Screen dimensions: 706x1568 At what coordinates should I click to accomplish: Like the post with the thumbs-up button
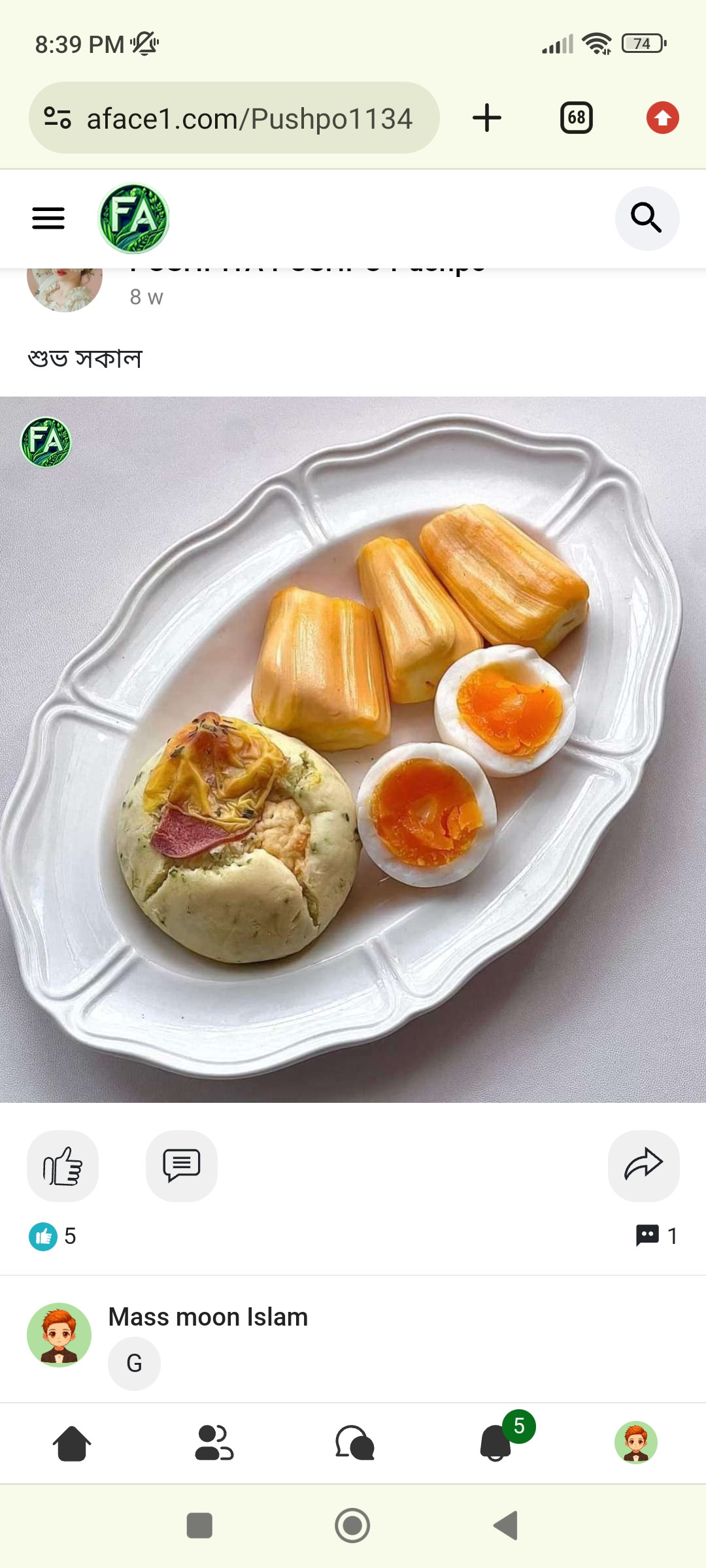point(63,1166)
